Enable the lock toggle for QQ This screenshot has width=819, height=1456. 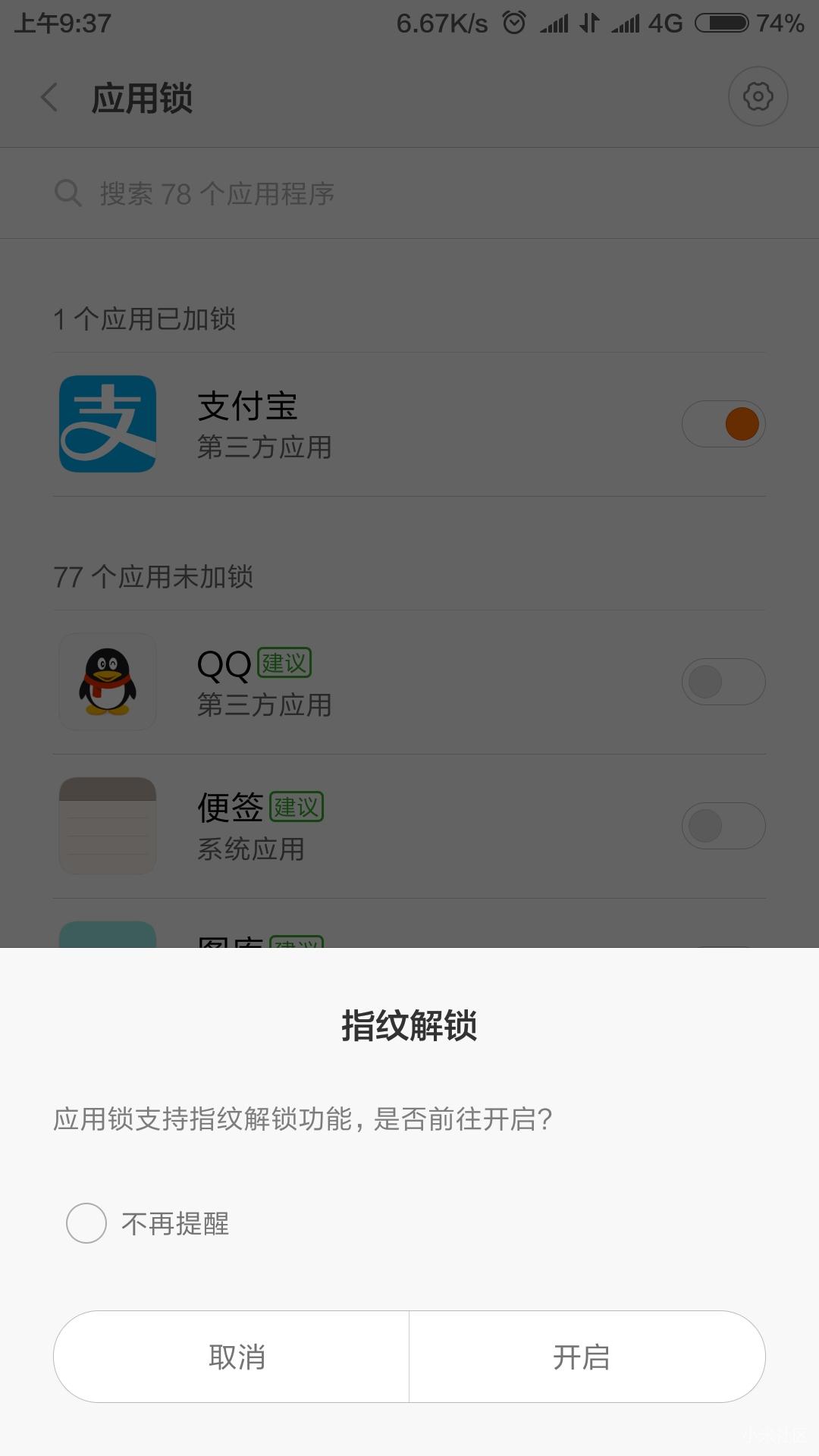(x=723, y=681)
